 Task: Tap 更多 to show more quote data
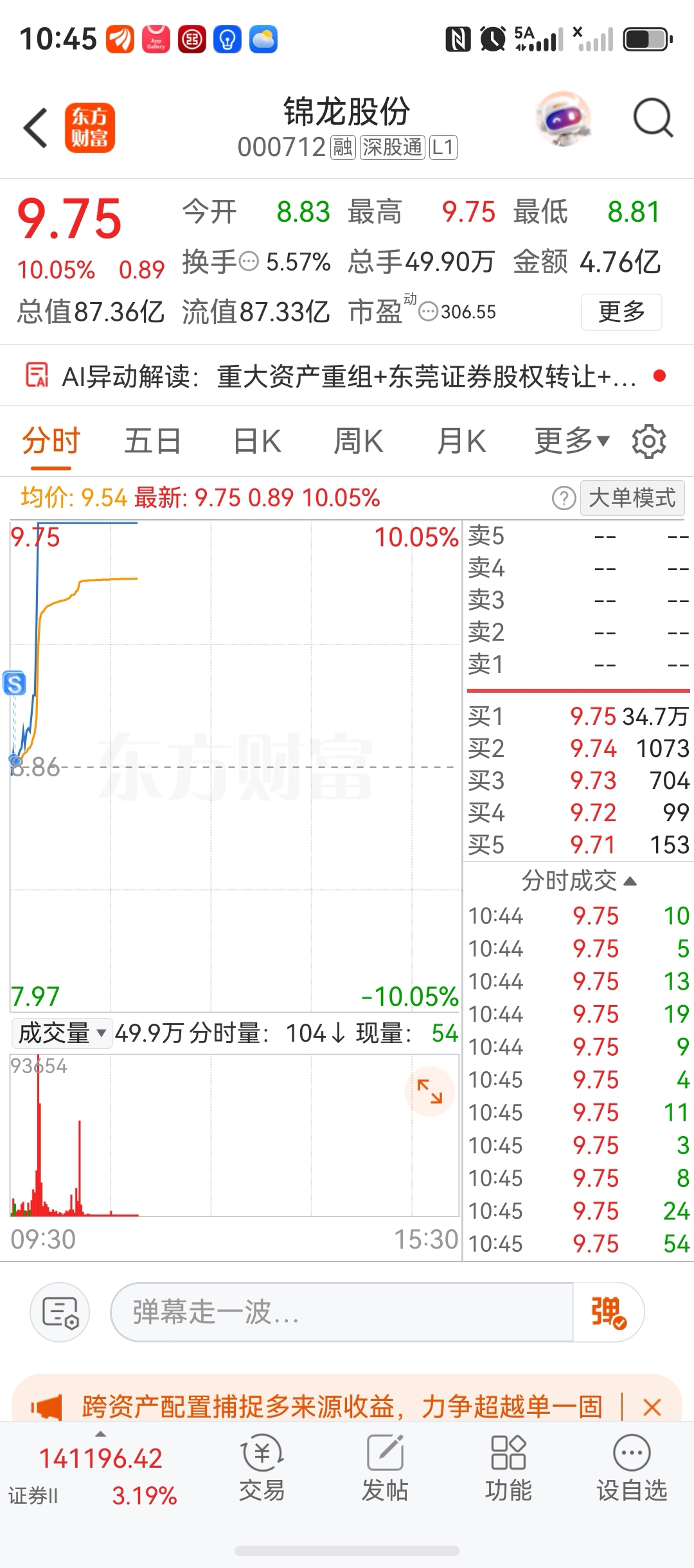tap(621, 312)
